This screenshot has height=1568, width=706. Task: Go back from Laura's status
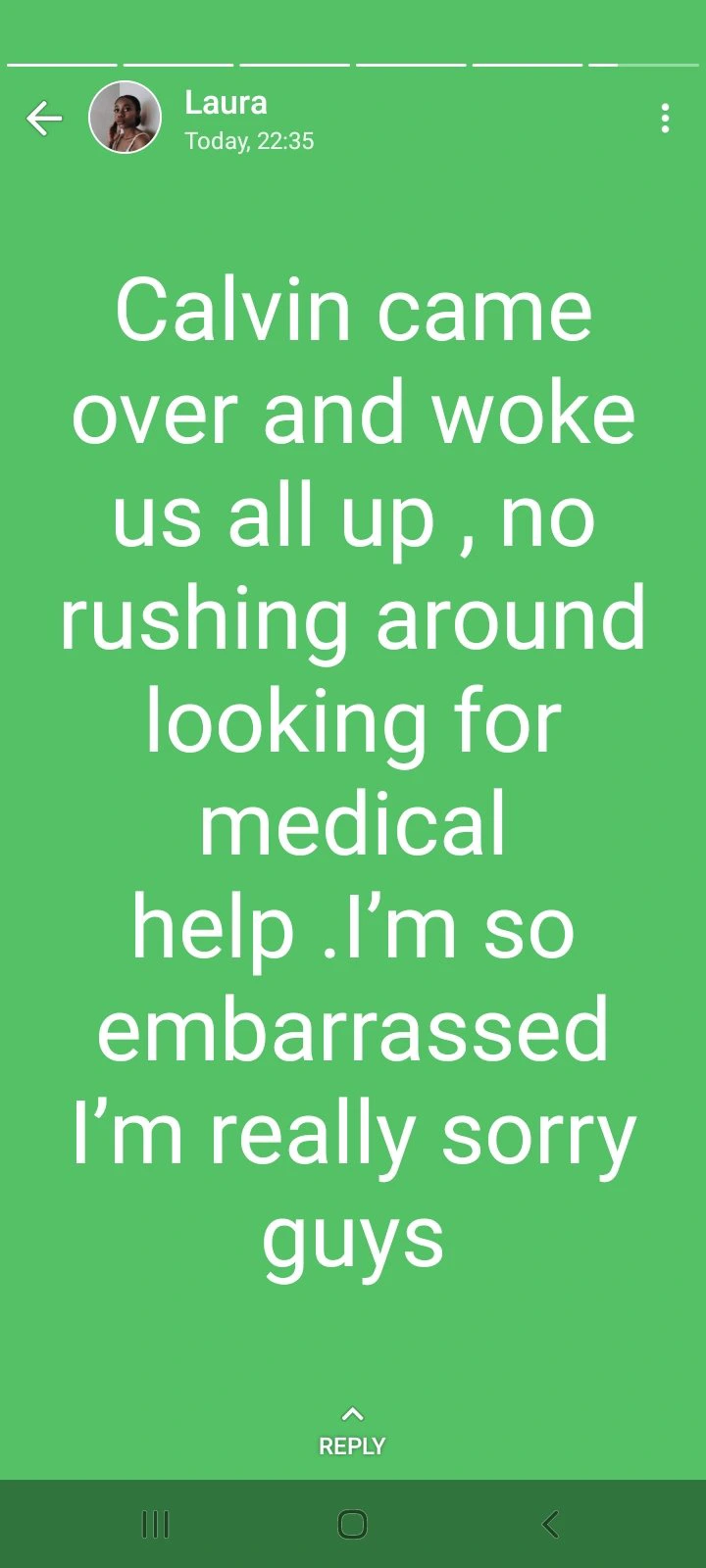[x=44, y=119]
